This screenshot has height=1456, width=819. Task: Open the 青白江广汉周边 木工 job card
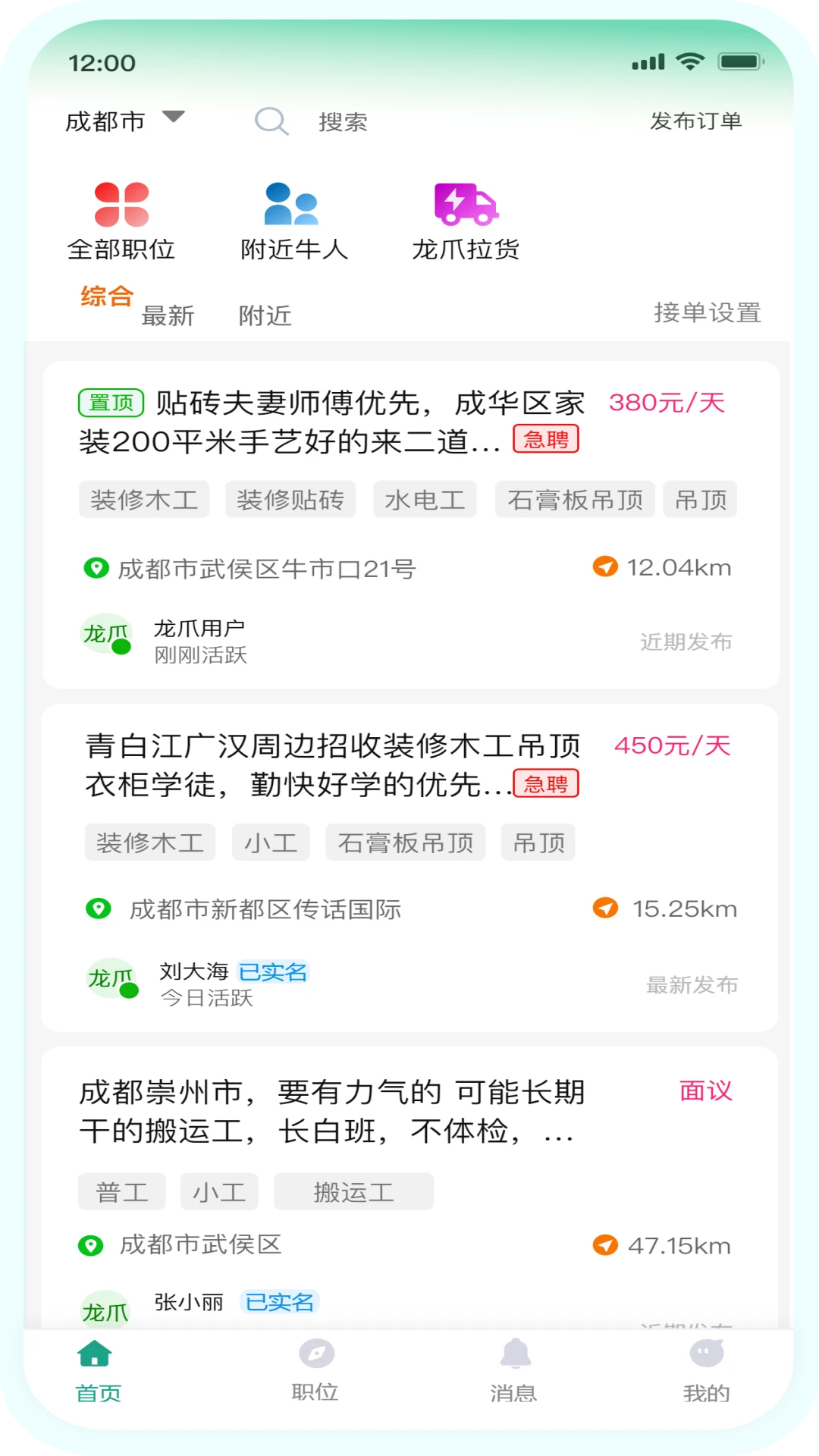click(x=409, y=868)
